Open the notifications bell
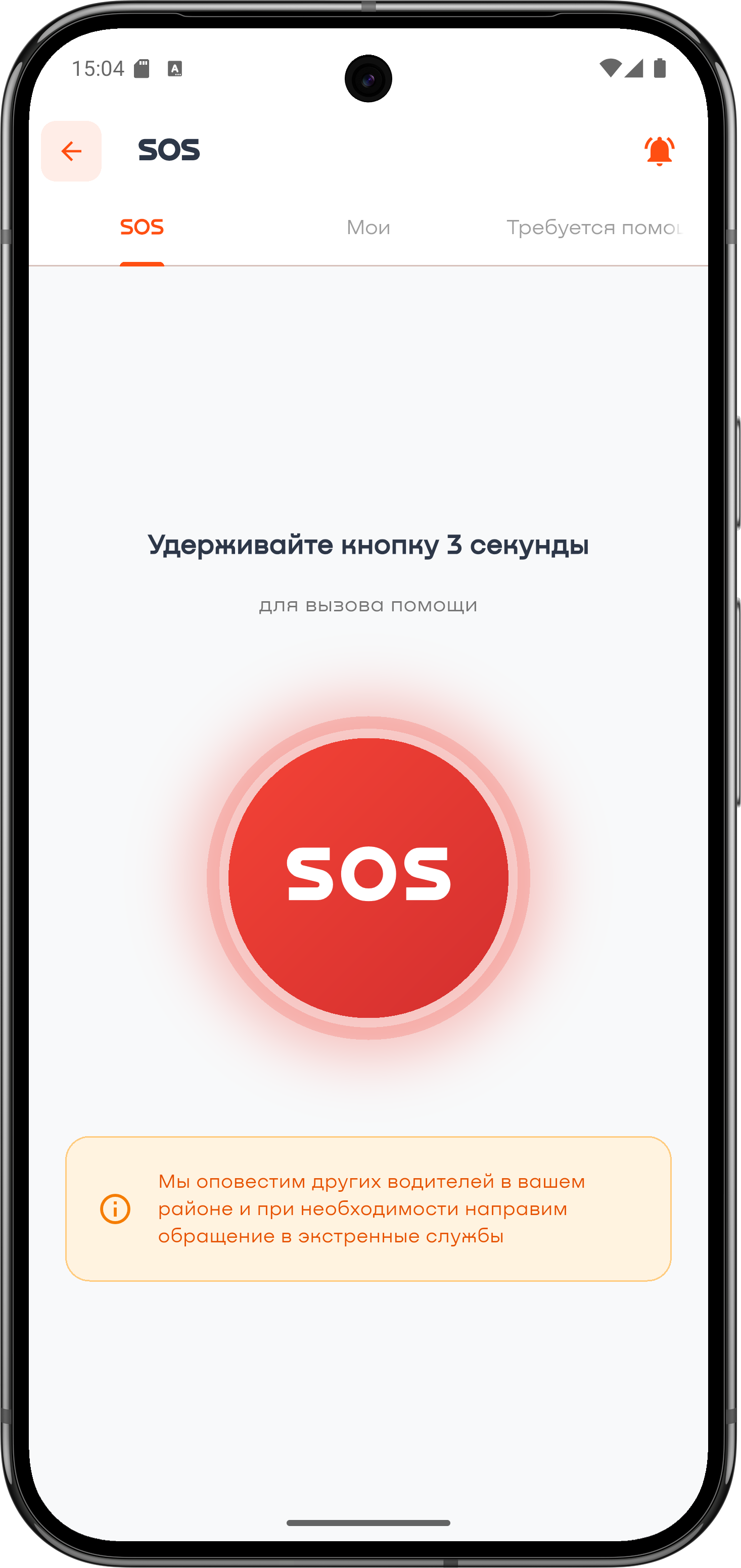The width and height of the screenshot is (741, 1568). [659, 151]
